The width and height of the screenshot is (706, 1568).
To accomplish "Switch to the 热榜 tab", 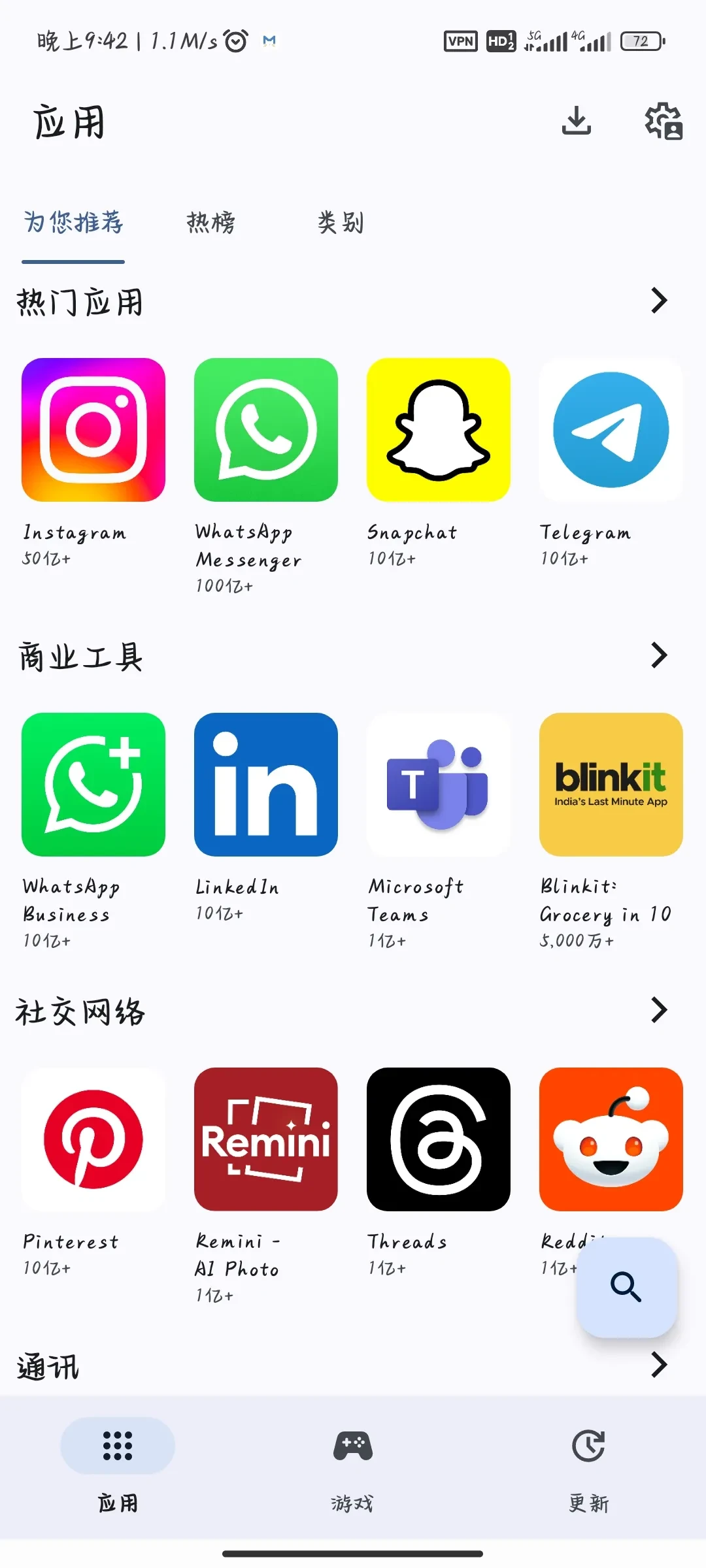I will (x=210, y=223).
